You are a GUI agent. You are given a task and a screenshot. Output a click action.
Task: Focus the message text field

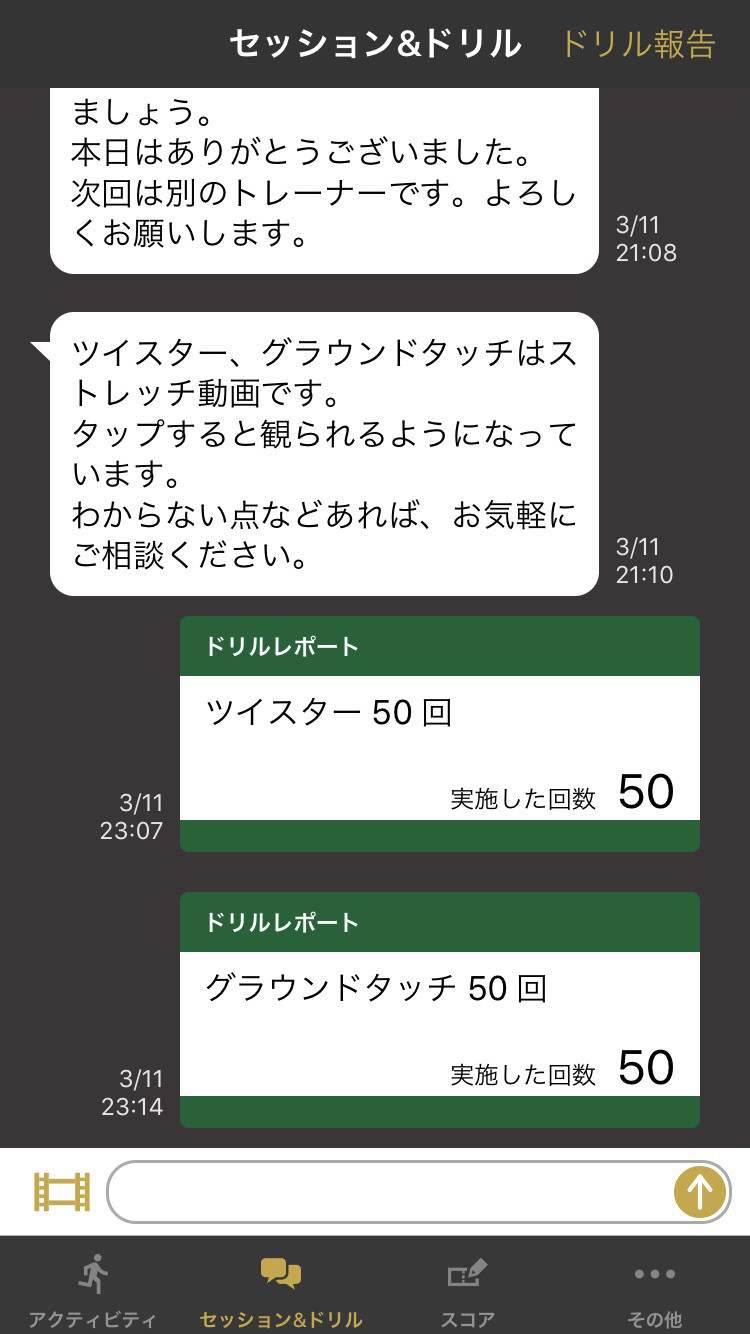[390, 1192]
